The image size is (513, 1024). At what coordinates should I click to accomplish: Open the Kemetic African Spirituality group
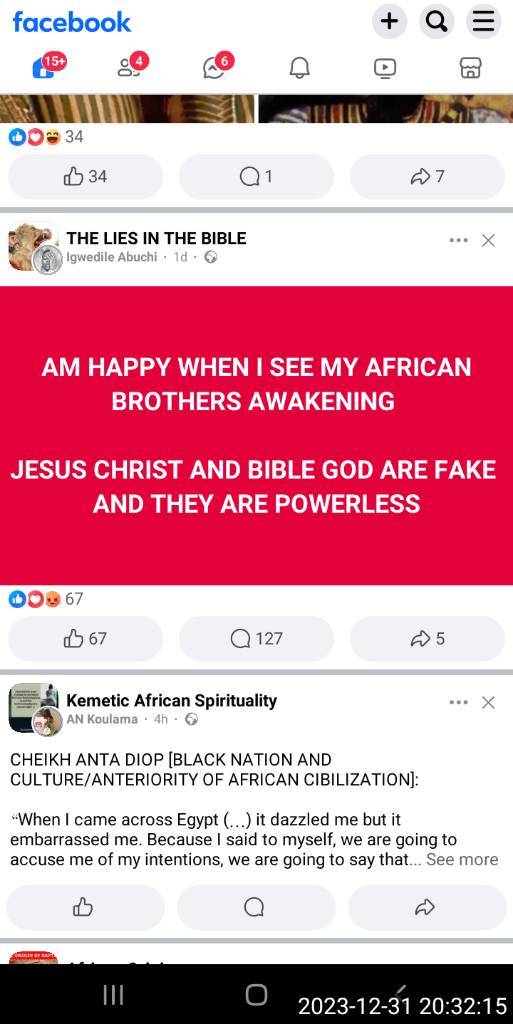tap(172, 701)
